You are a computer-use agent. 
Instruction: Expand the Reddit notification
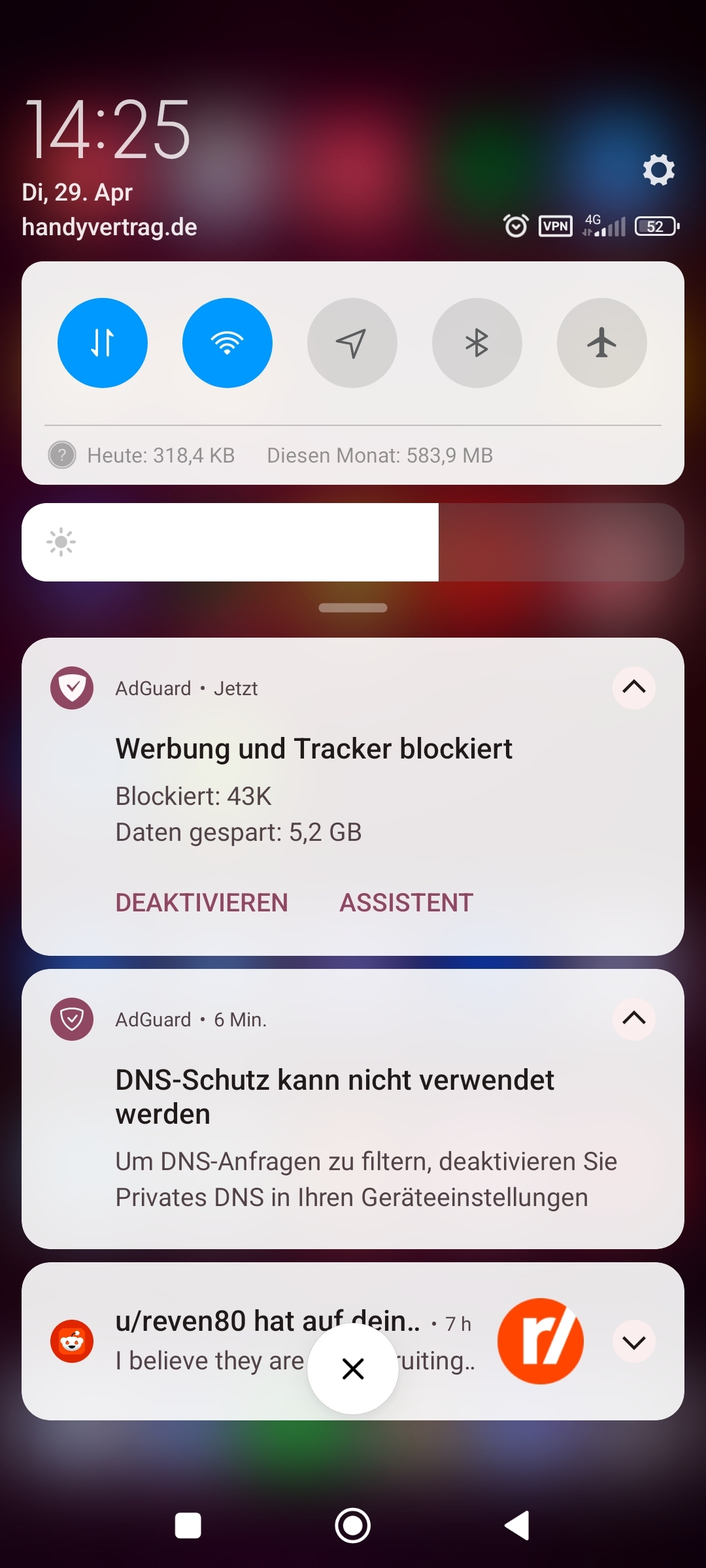tap(634, 1341)
